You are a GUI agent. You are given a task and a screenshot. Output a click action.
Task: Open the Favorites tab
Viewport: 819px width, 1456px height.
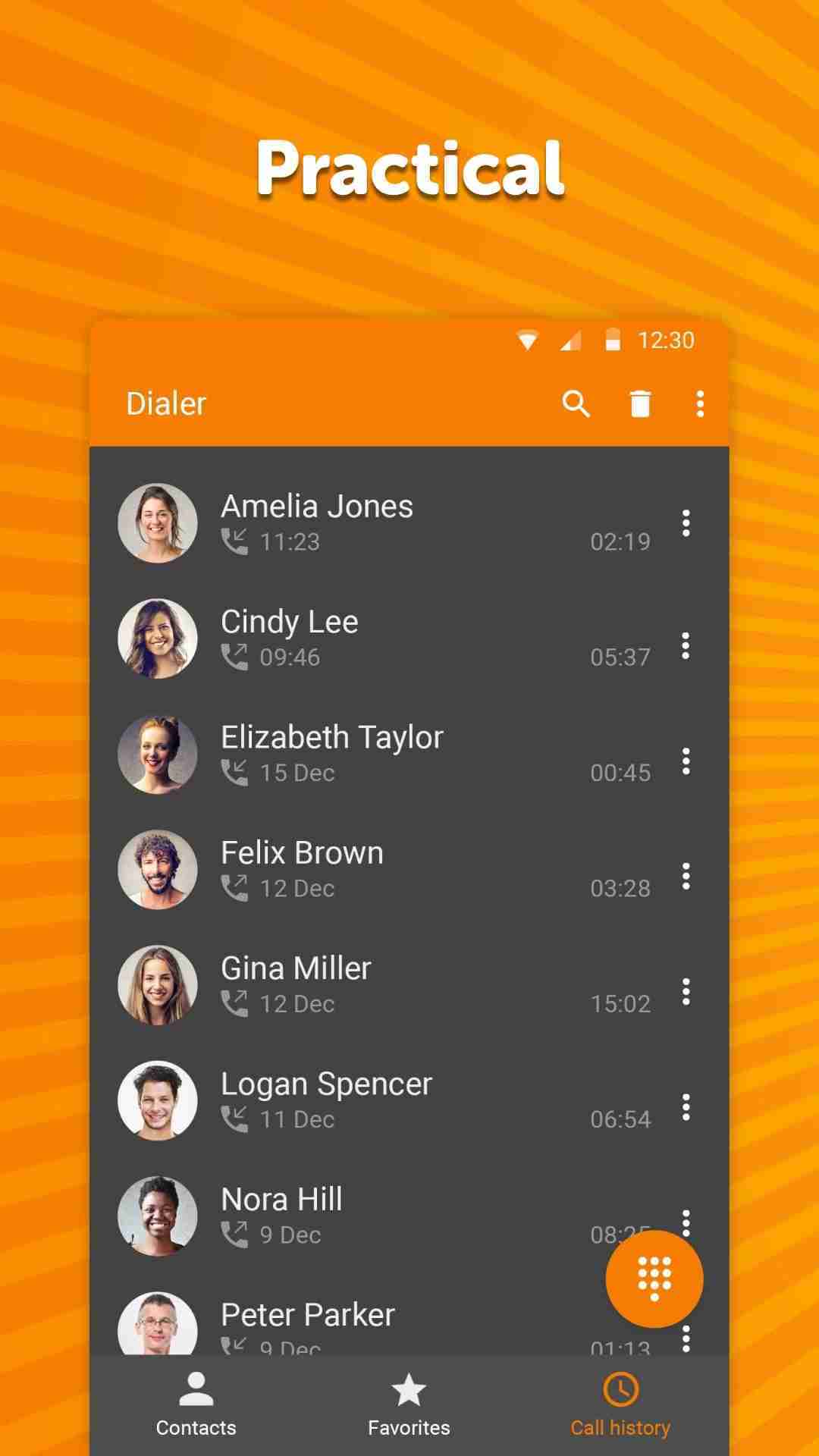409,1403
